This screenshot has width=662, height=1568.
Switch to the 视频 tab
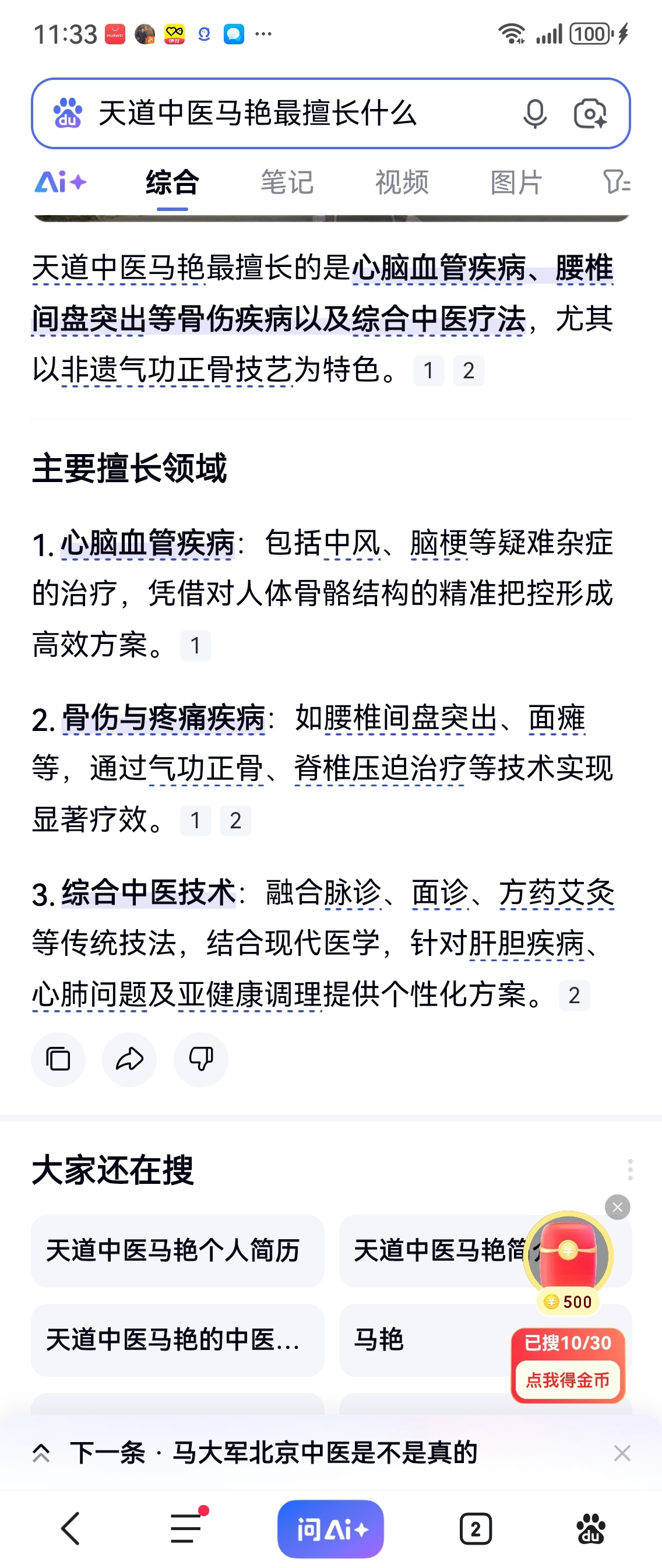402,182
